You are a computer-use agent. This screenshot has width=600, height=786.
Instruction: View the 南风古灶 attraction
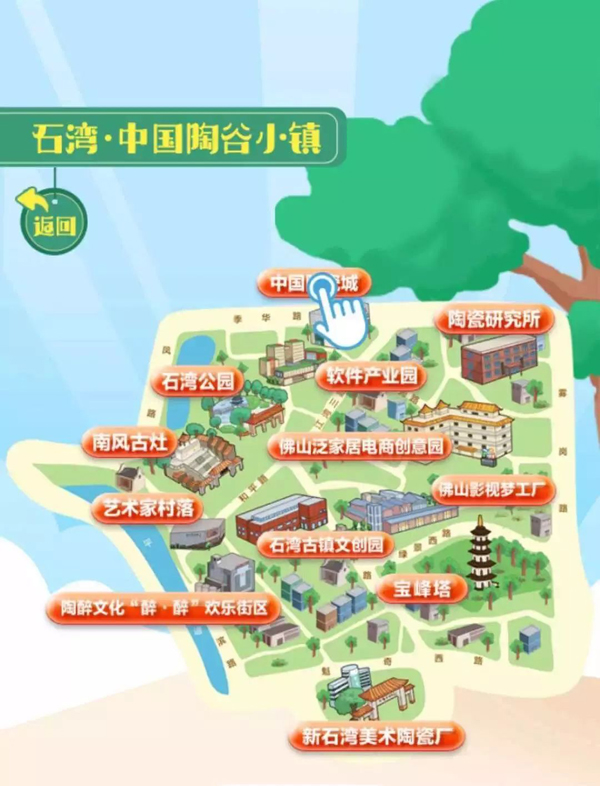click(x=130, y=440)
